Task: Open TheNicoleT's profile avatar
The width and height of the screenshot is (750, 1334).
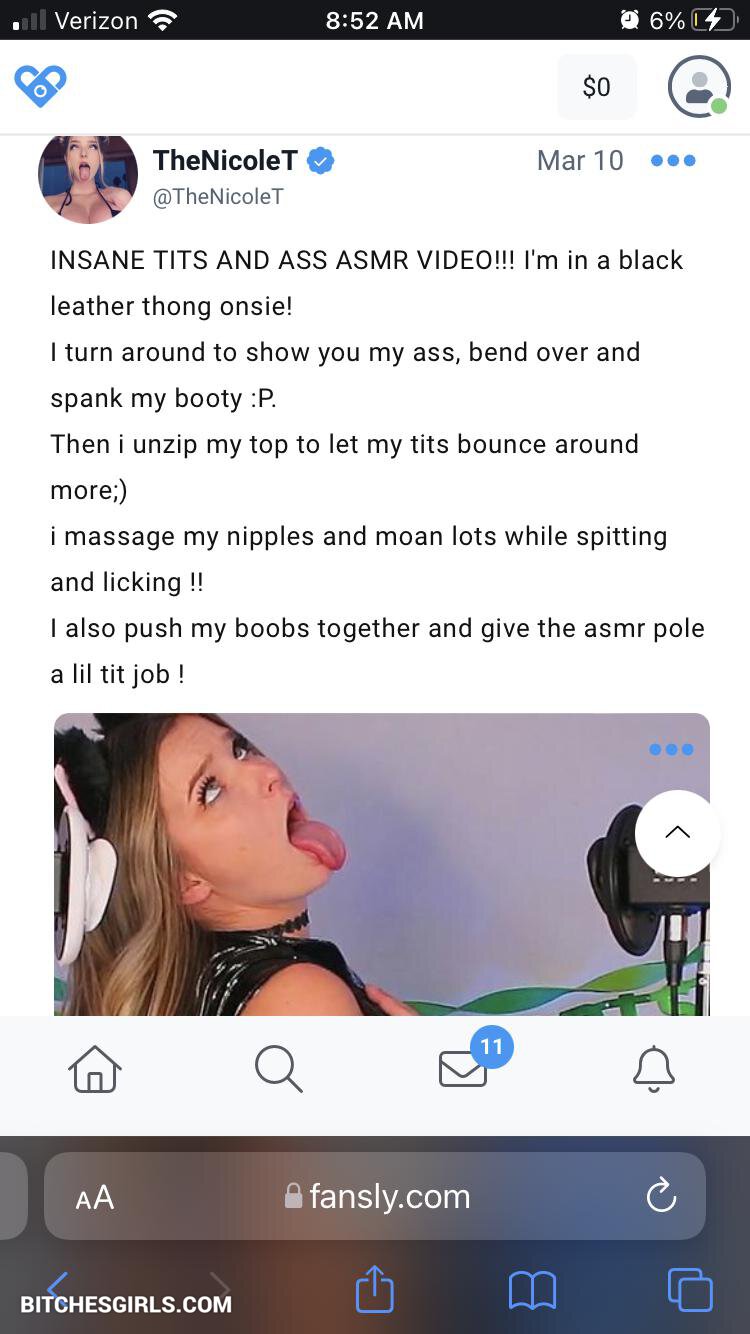Action: point(88,176)
